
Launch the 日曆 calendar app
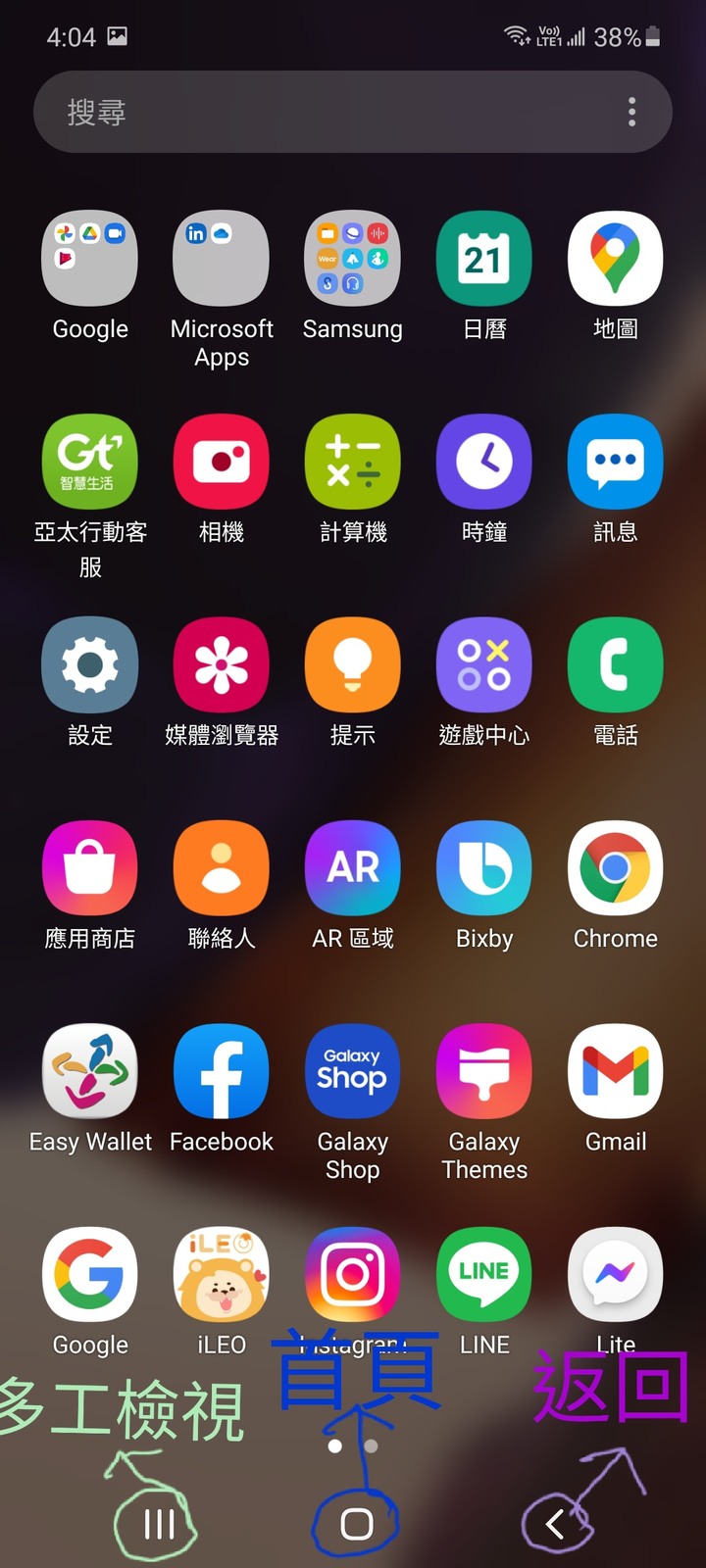pyautogui.click(x=484, y=259)
